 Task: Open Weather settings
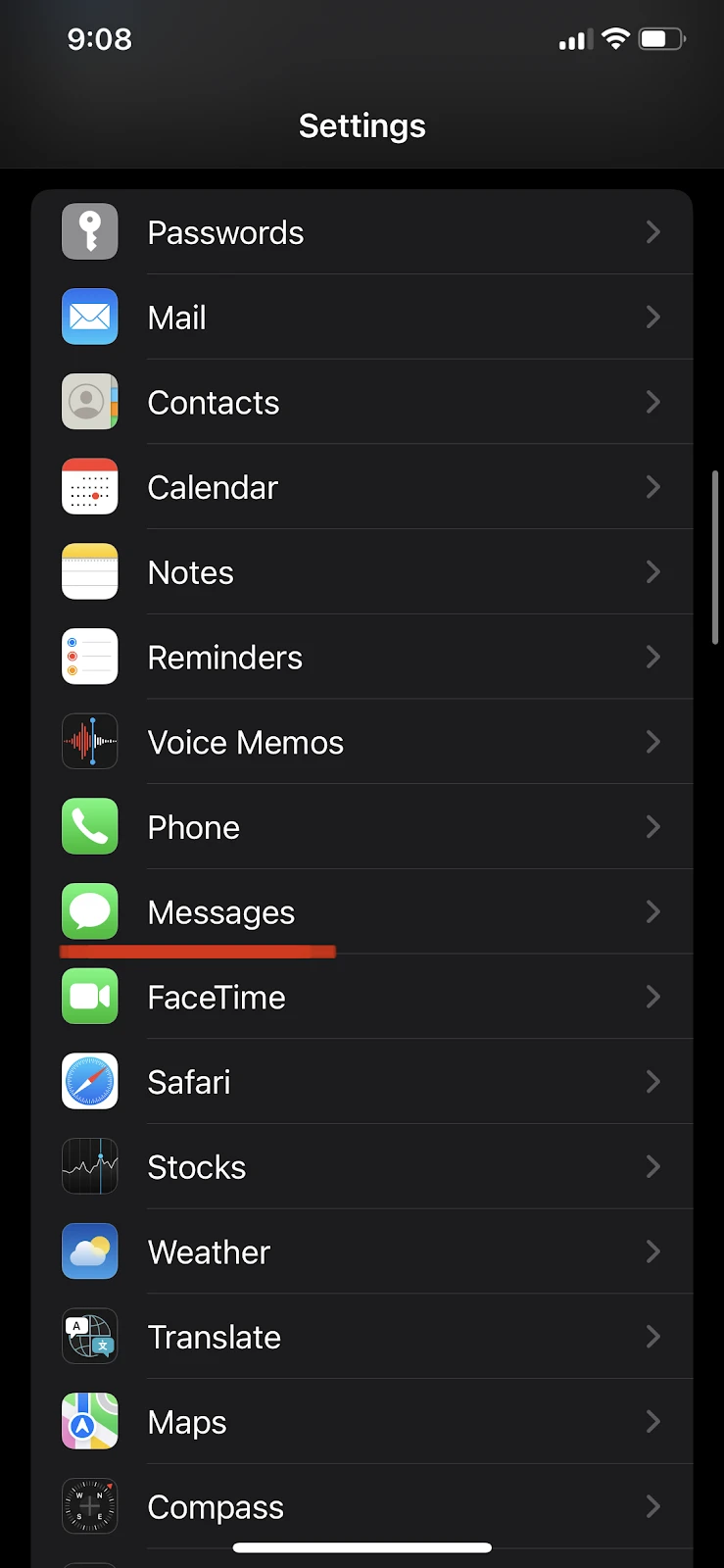pyautogui.click(x=362, y=1251)
